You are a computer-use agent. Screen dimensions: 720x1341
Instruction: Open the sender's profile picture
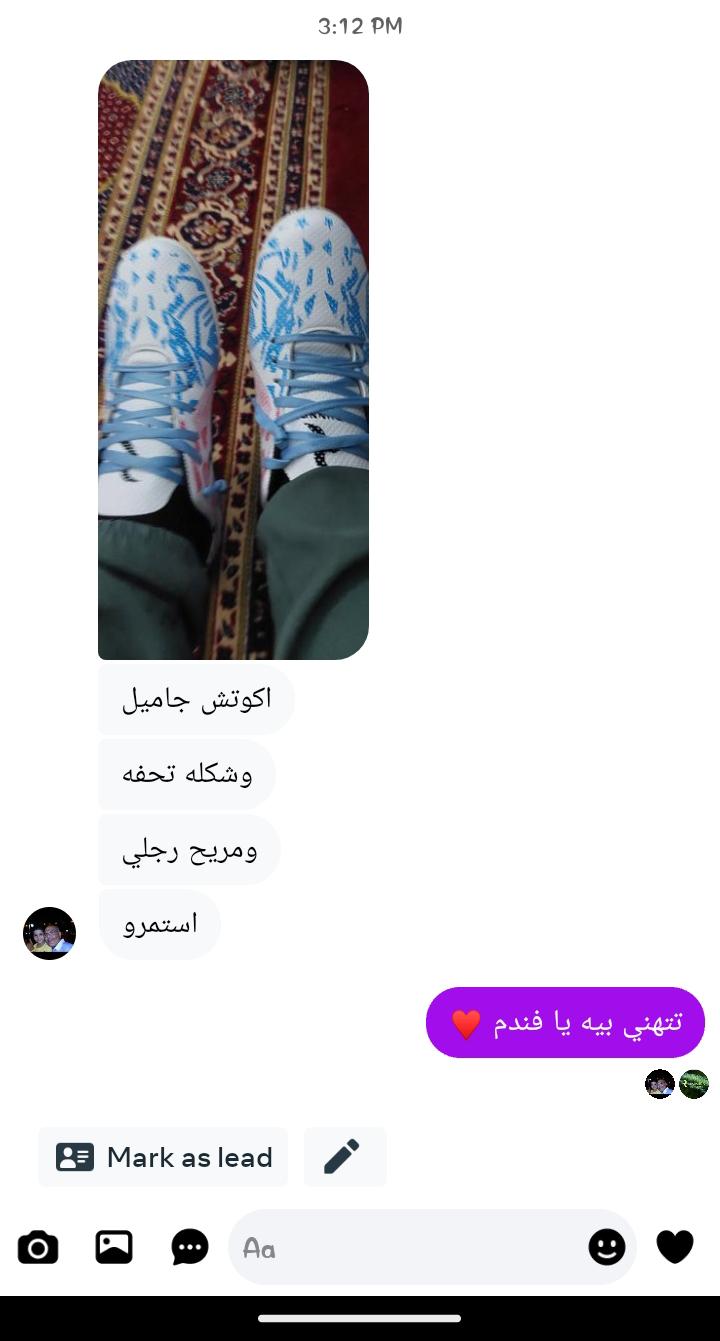[x=49, y=934]
